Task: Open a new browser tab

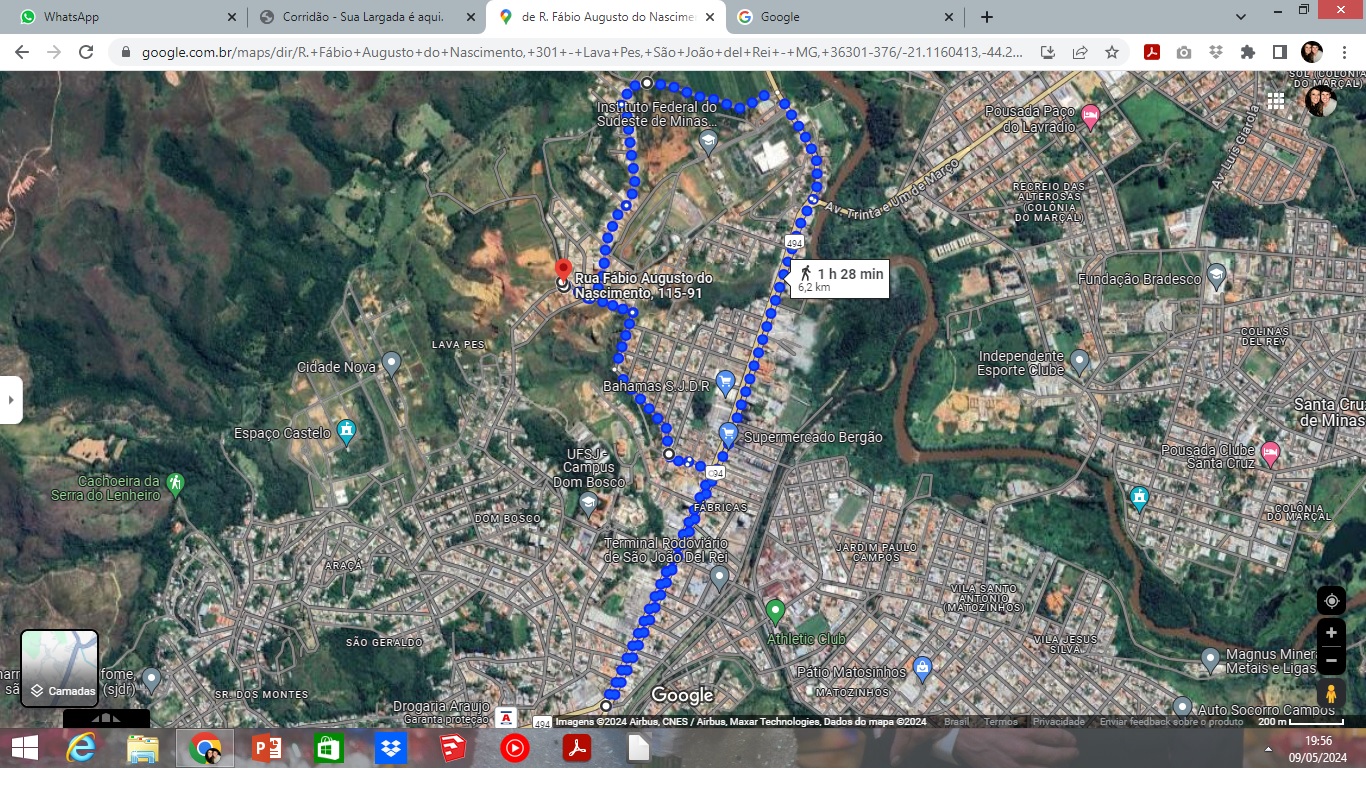Action: [987, 17]
